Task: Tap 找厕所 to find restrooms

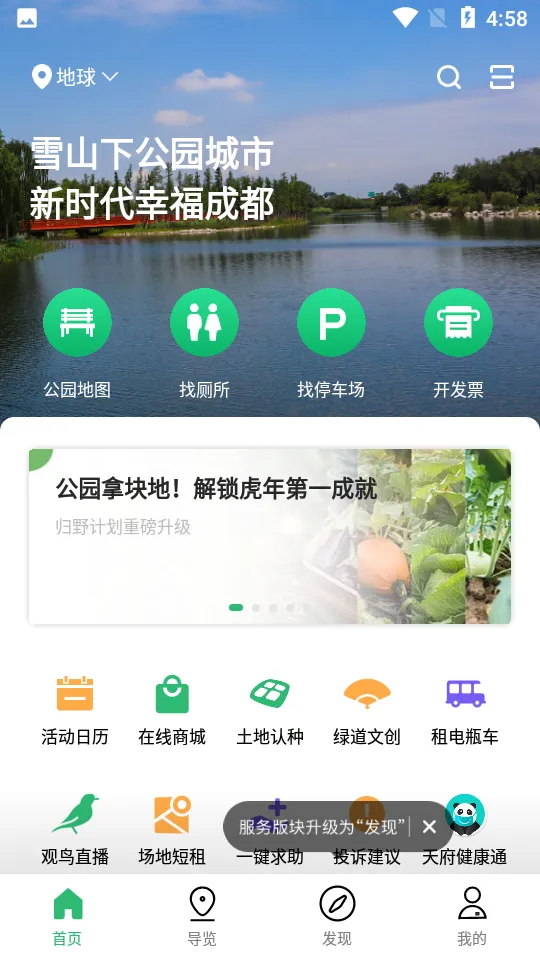Action: point(204,343)
